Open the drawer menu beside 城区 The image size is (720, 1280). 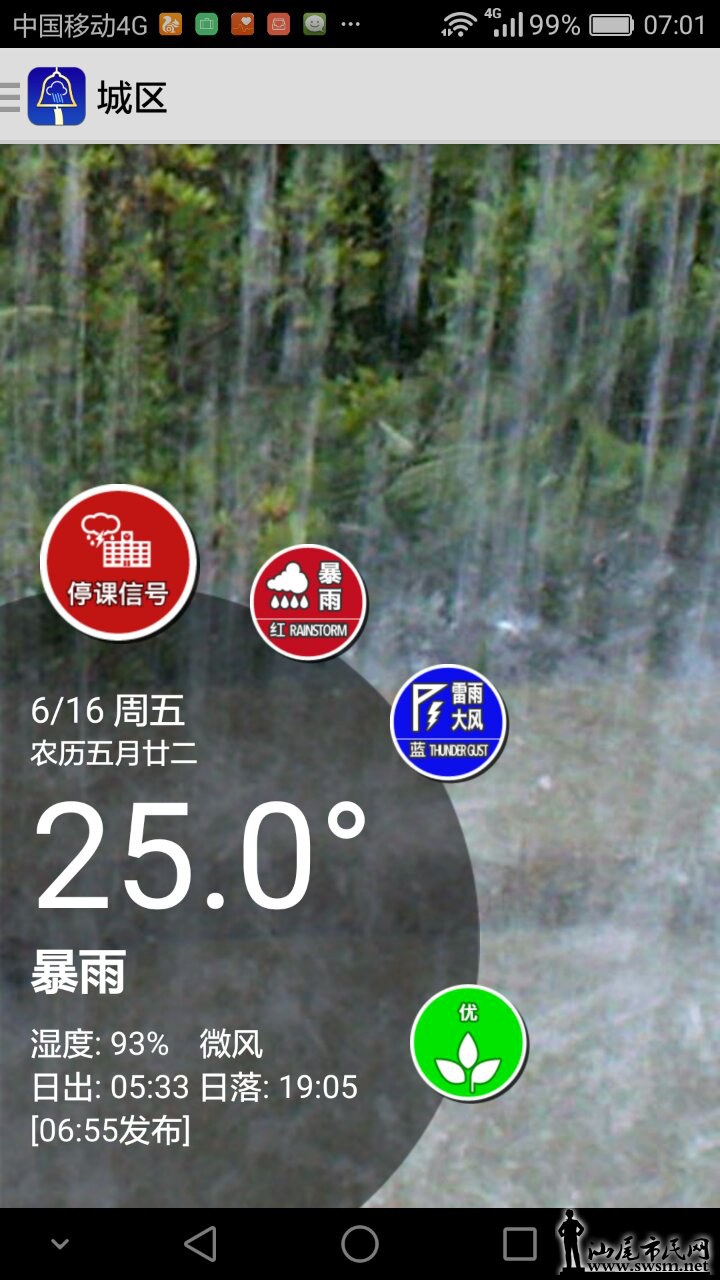click(x=12, y=97)
